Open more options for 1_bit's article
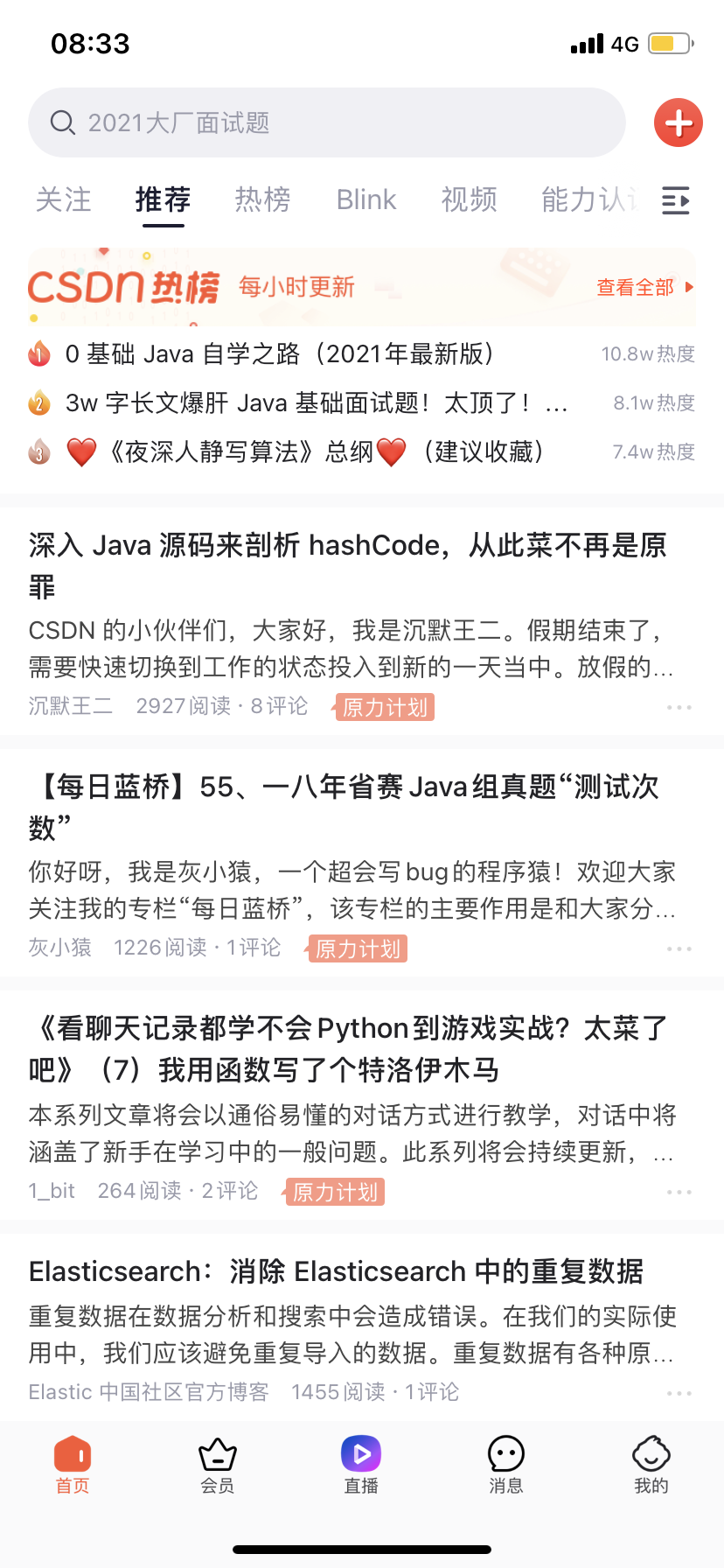Viewport: 724px width, 1568px height. point(679,1192)
